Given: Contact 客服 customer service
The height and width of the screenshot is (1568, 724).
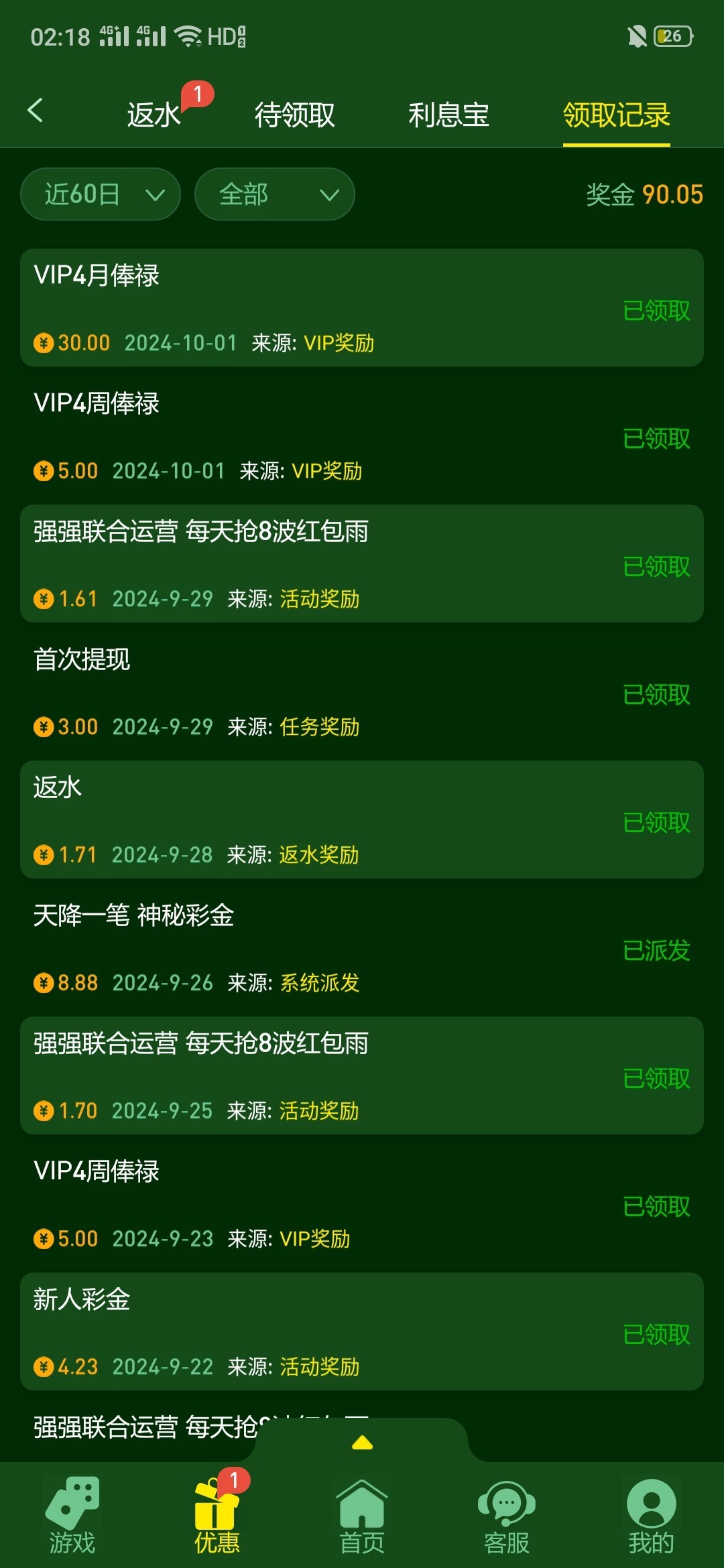Looking at the screenshot, I should [x=507, y=1516].
